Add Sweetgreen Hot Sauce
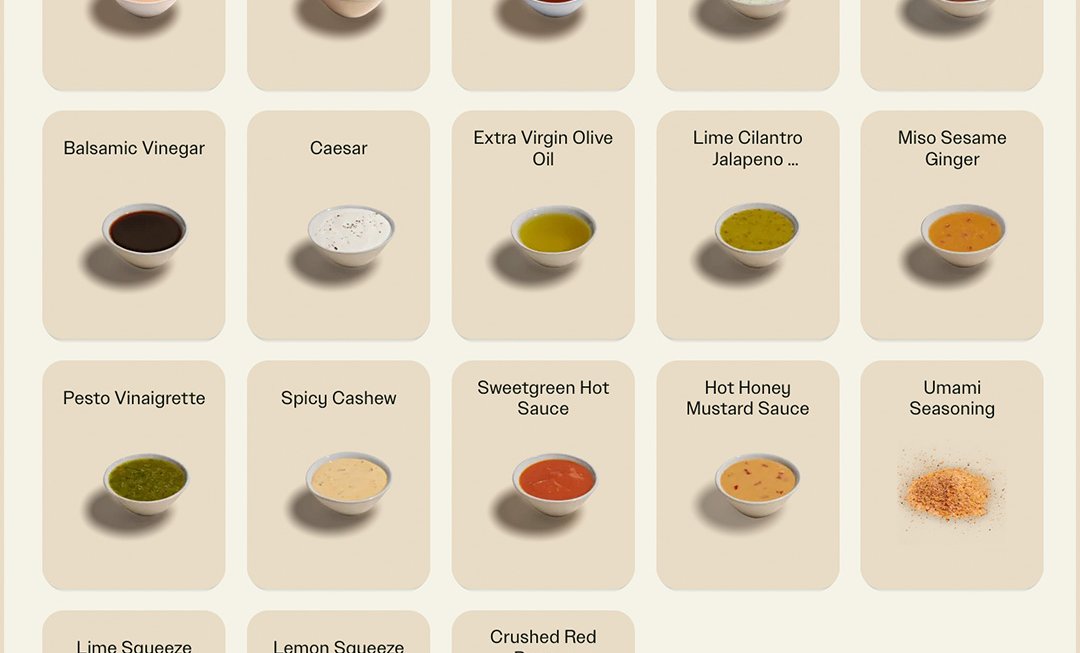1080x653 pixels. click(543, 475)
